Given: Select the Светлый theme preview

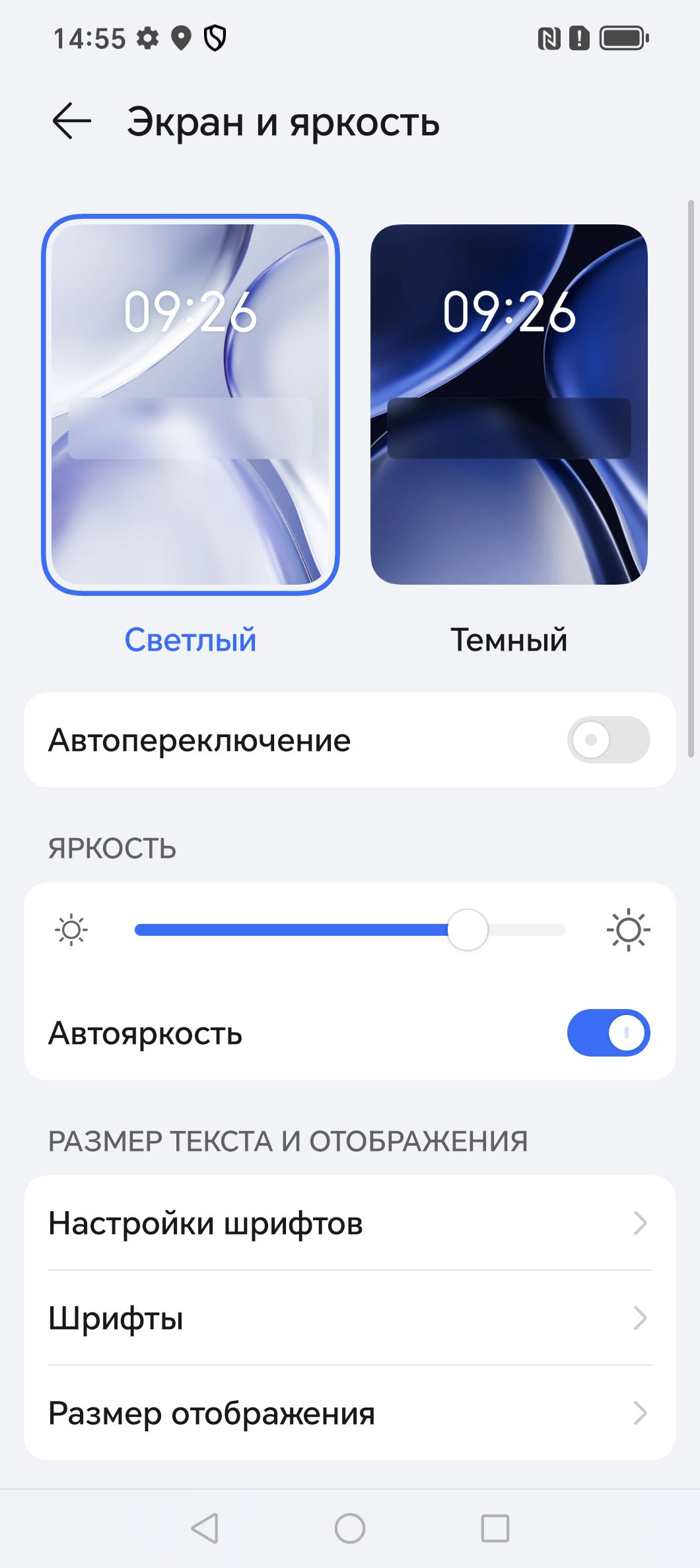Looking at the screenshot, I should click(x=190, y=404).
